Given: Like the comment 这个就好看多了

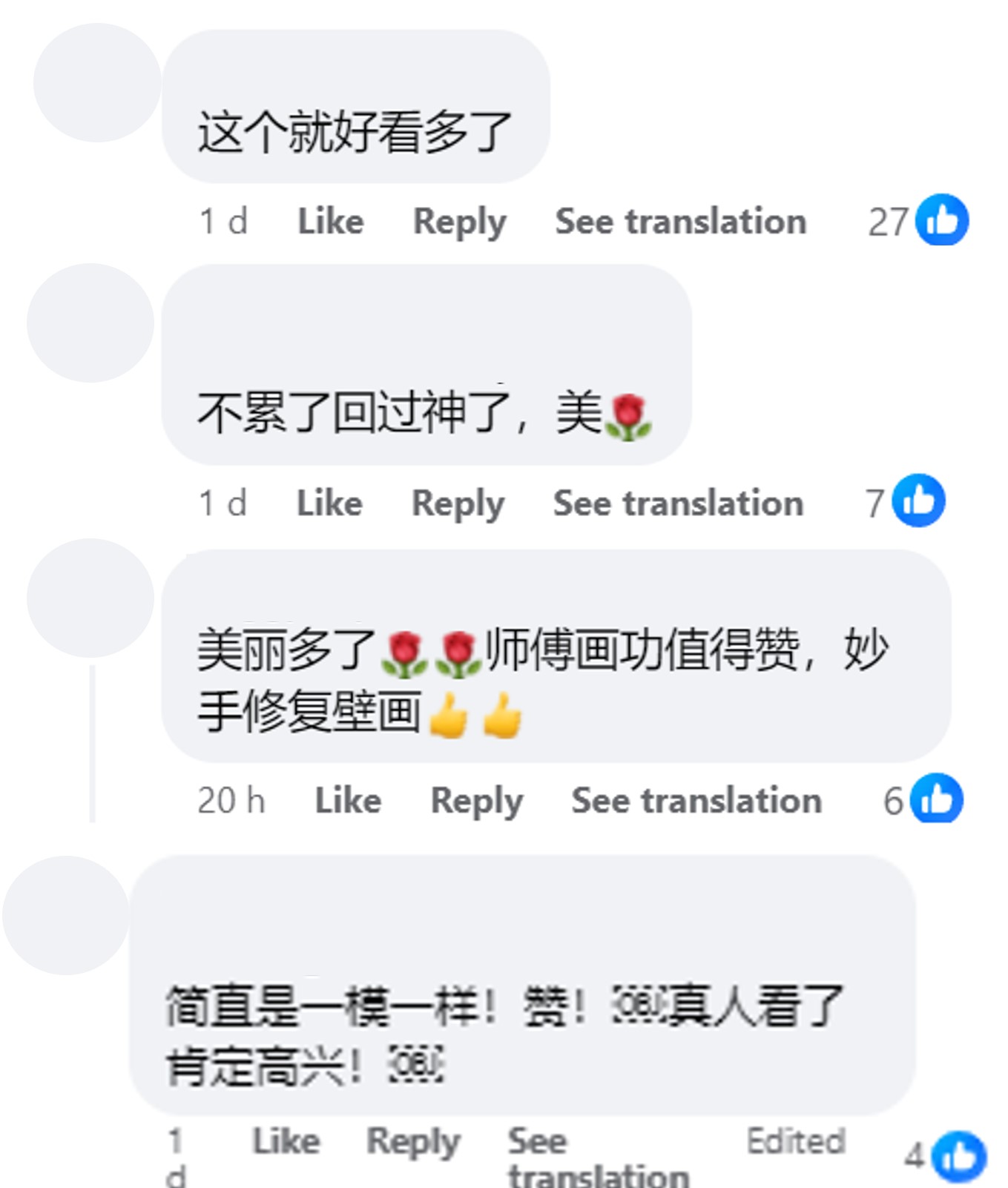Looking at the screenshot, I should click(330, 222).
